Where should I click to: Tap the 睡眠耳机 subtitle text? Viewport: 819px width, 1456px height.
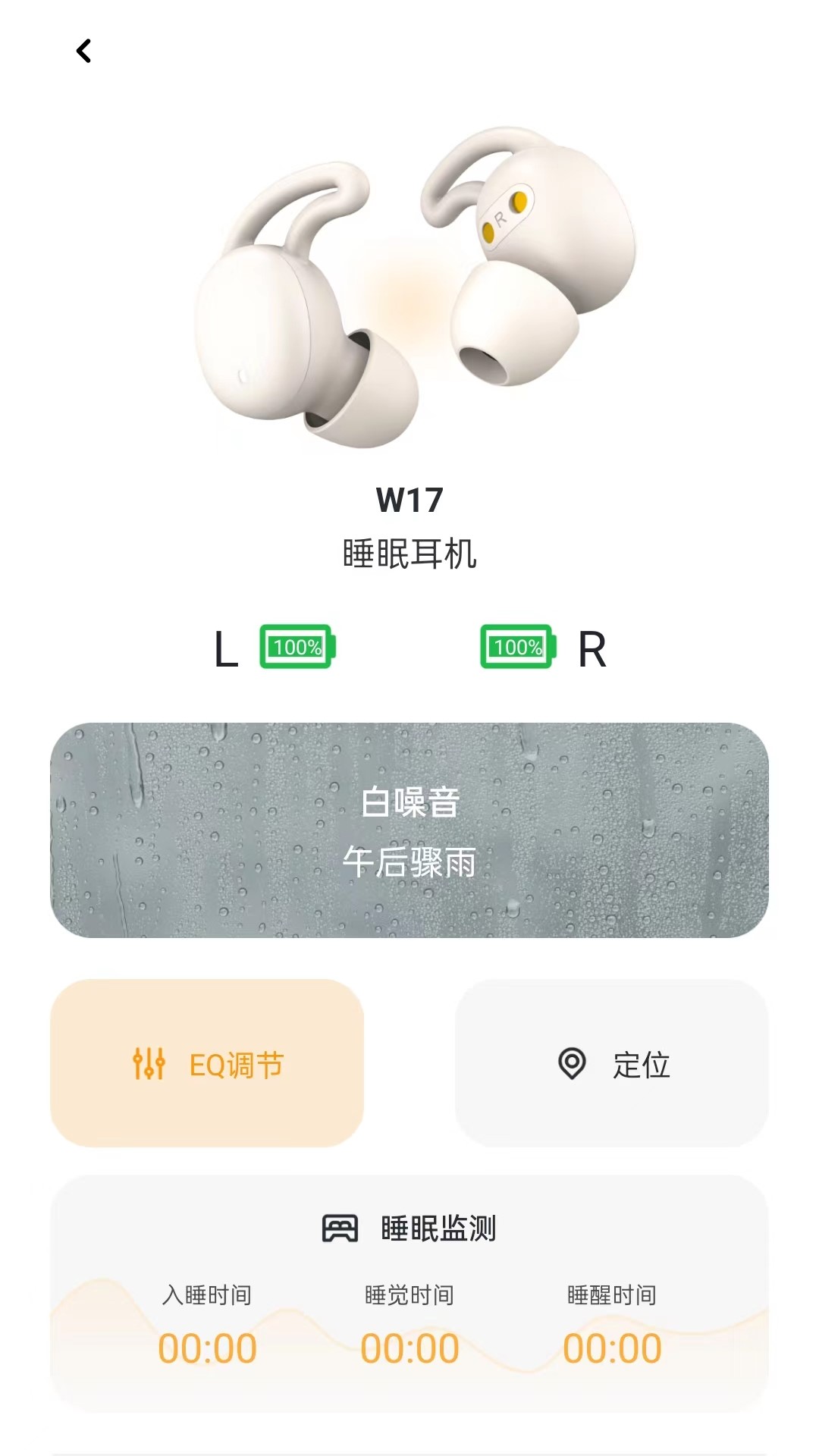point(409,551)
